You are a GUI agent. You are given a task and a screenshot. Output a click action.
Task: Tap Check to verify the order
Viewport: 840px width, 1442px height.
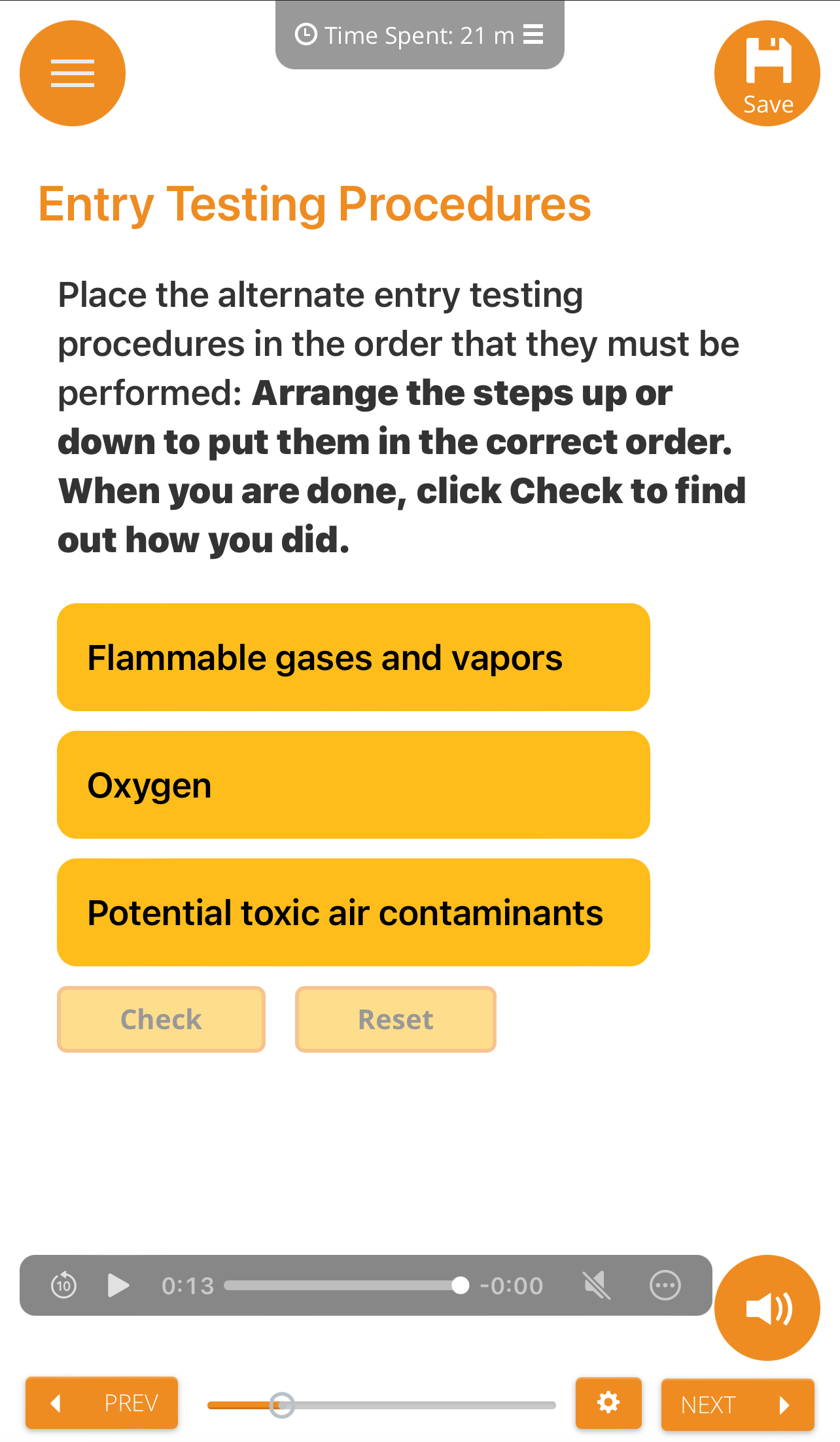pos(161,1019)
